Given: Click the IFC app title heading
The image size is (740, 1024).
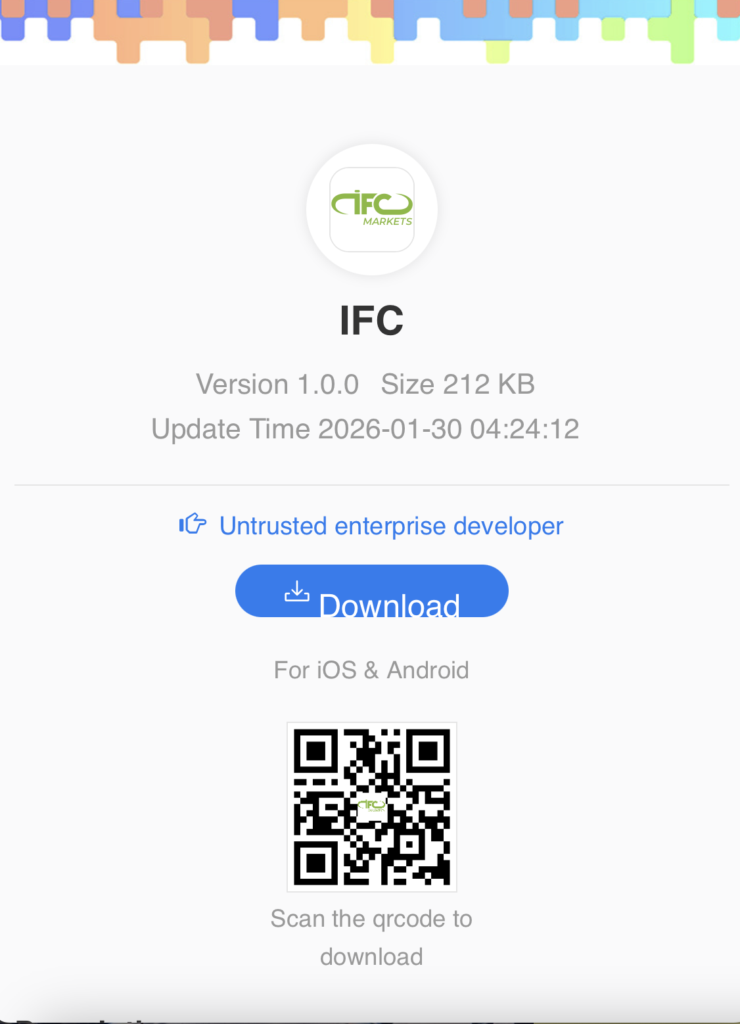Looking at the screenshot, I should 371,320.
